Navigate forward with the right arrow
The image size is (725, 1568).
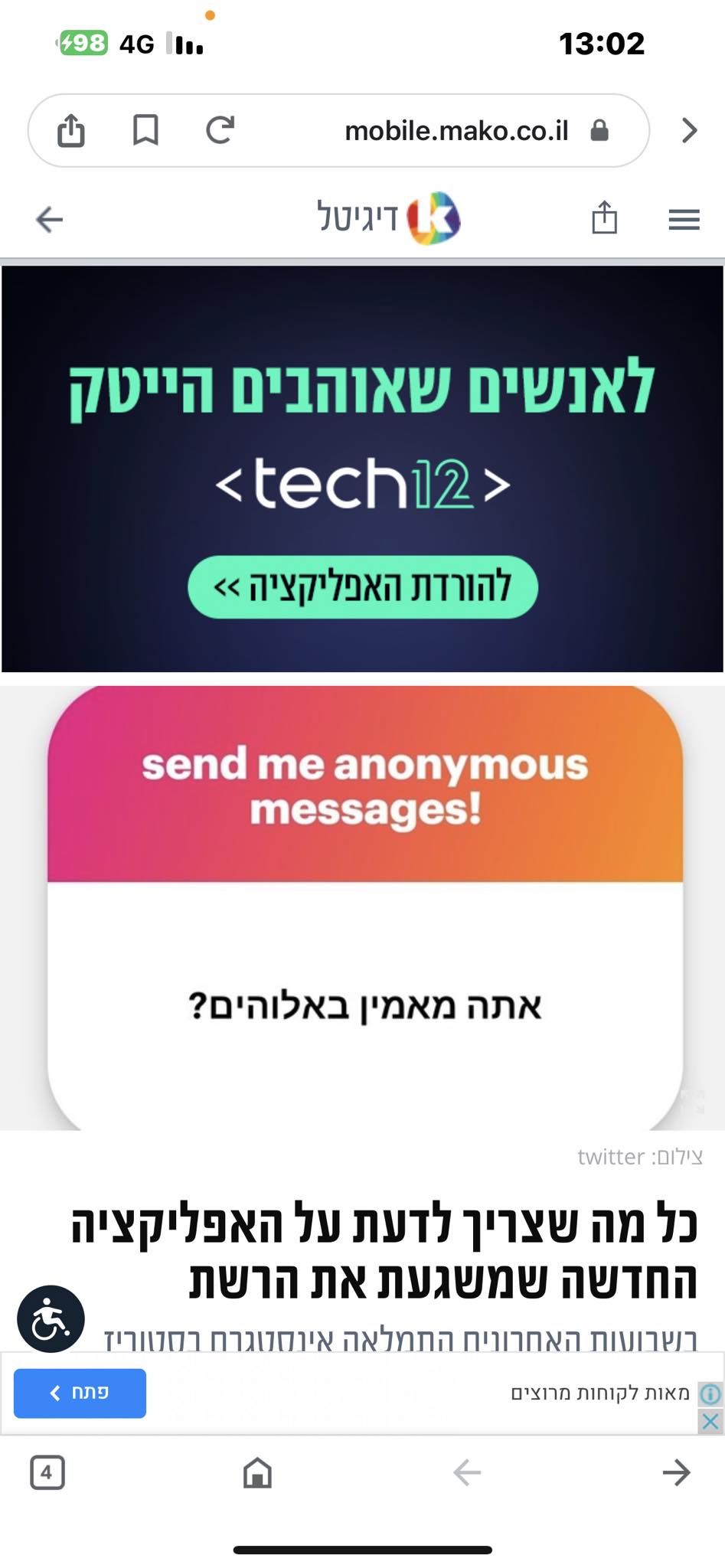click(x=676, y=1472)
